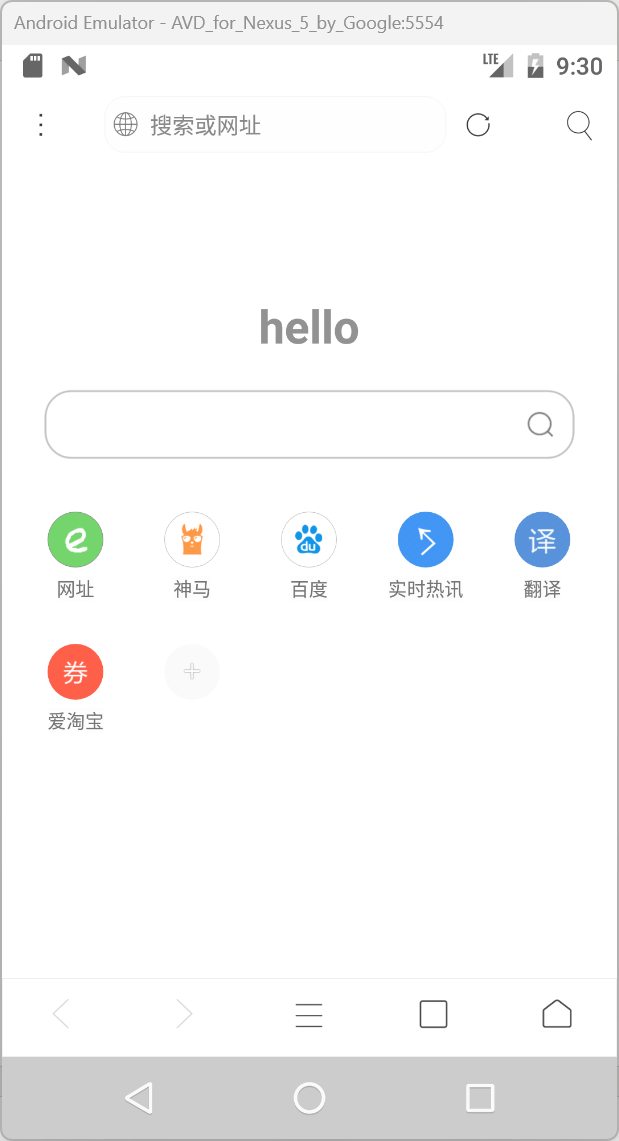Open the 爱淘宝 coupon shortcut

(x=76, y=672)
